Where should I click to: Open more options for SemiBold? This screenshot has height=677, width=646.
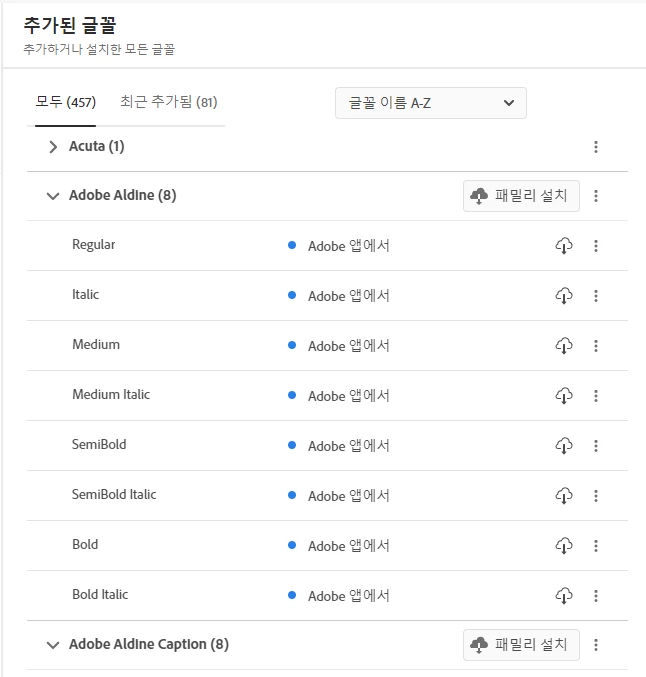[596, 446]
